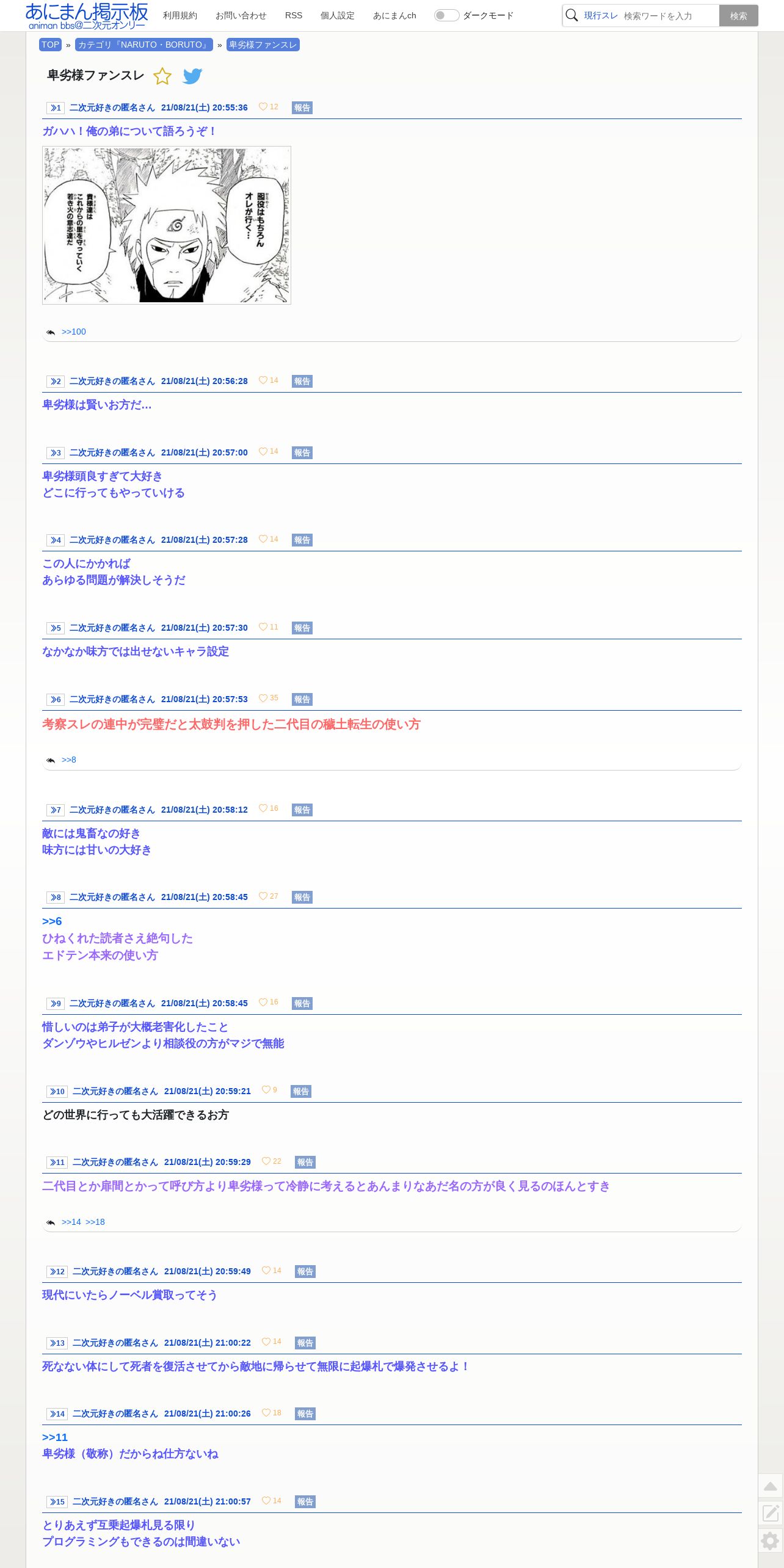Follow the >>100 reply link under post 1
The width and height of the screenshot is (784, 1568).
click(x=74, y=332)
